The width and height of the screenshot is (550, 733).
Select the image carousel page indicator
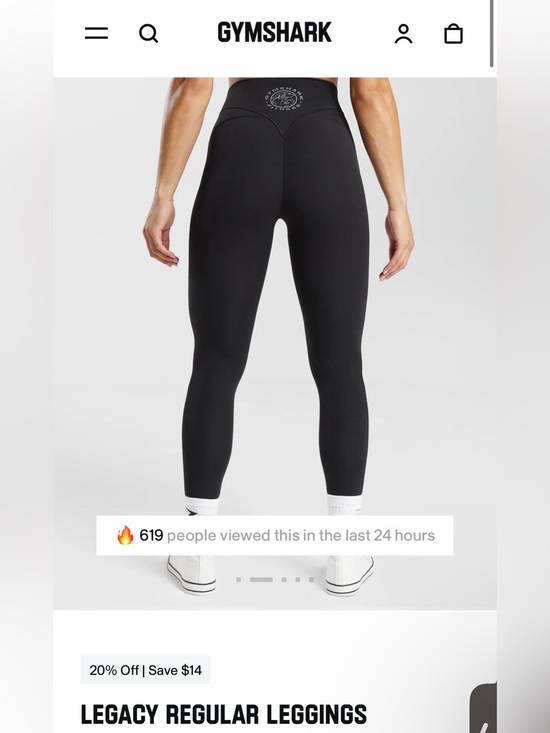[x=275, y=580]
